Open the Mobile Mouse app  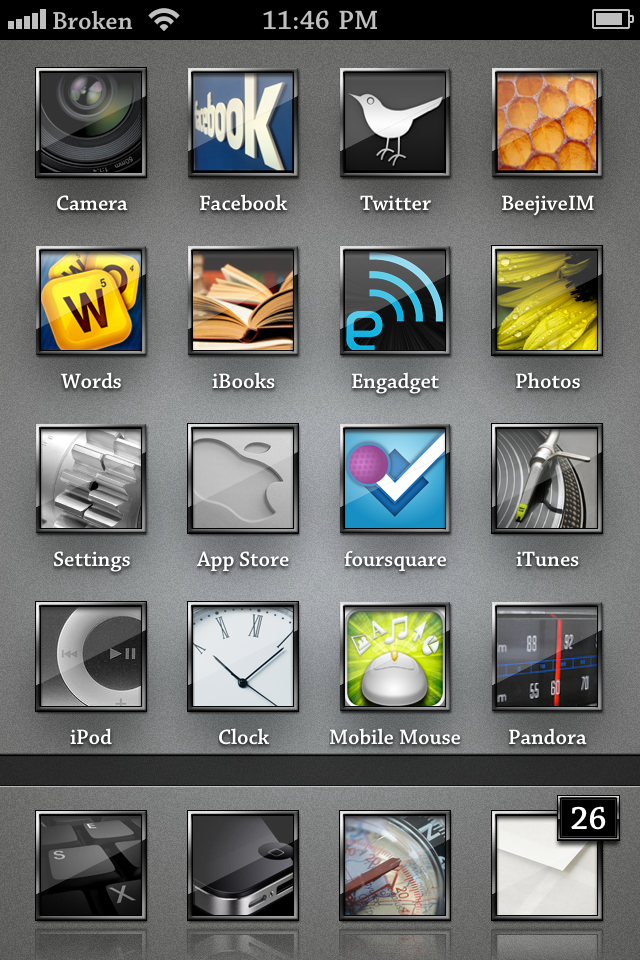point(395,657)
